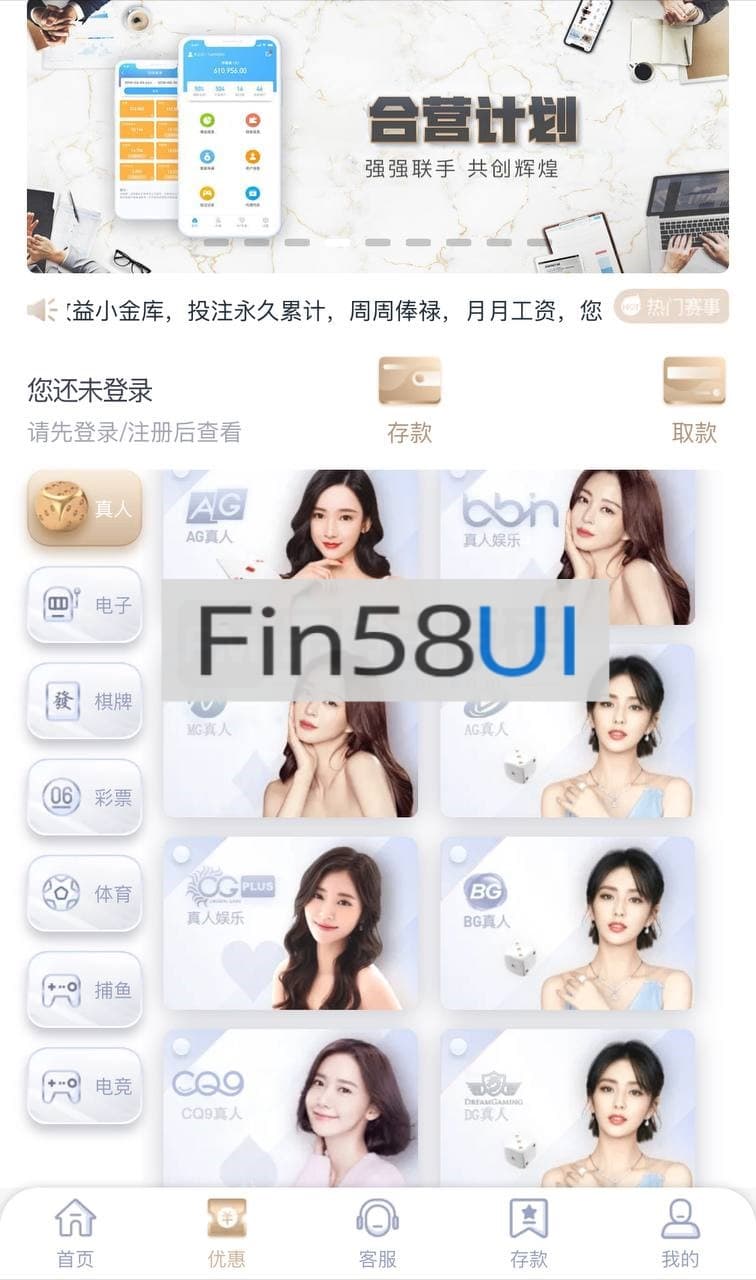
Task: Open the 合营计划 promotional banner
Action: [378, 136]
